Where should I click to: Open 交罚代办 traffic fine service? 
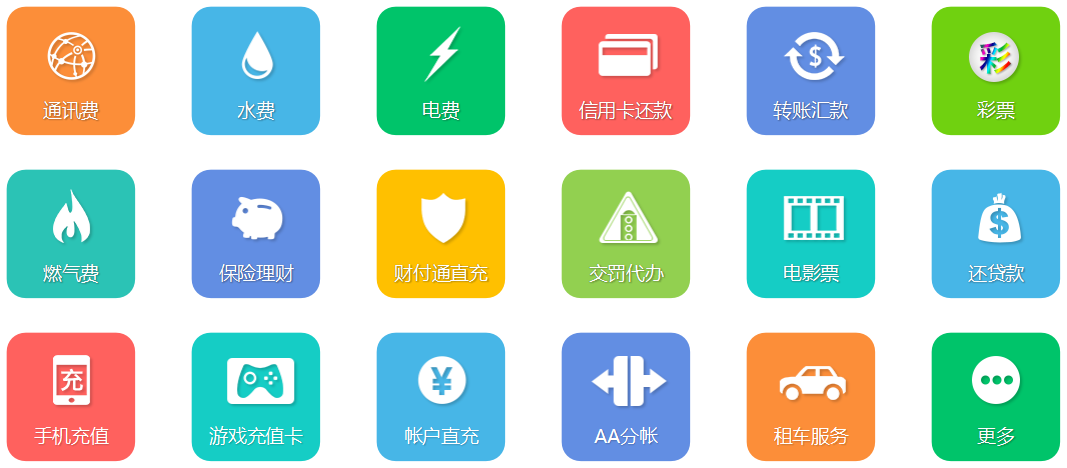pyautogui.click(x=626, y=234)
